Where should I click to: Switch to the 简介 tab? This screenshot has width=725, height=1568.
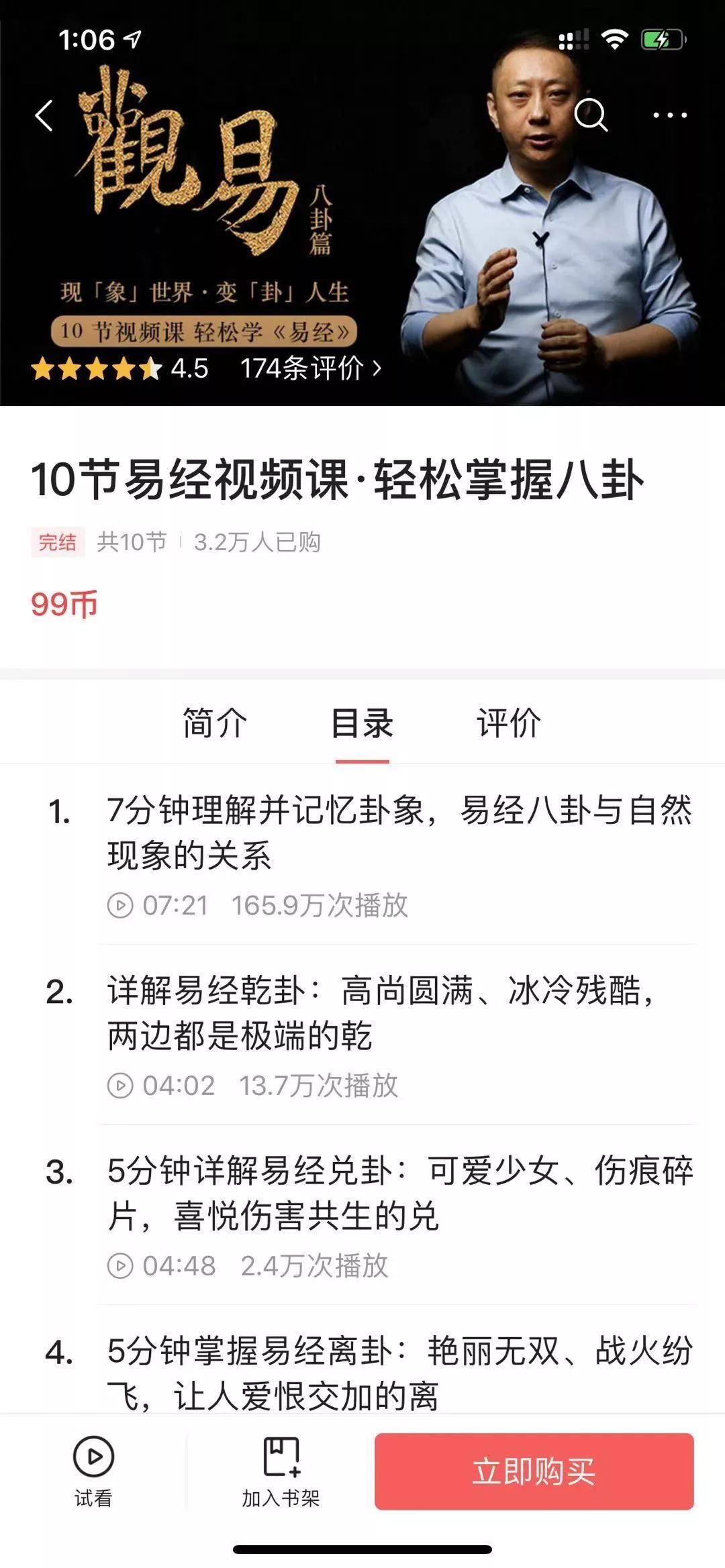215,723
